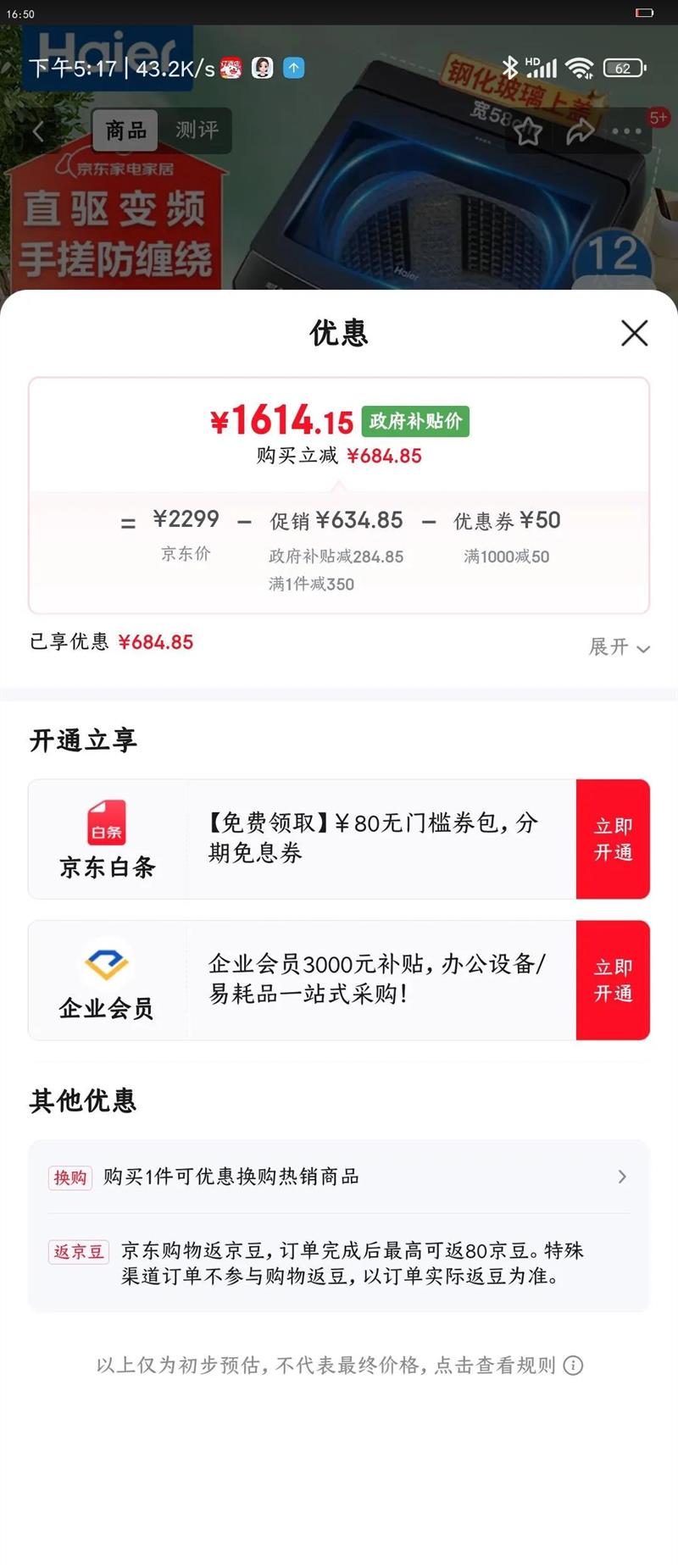
Task: View the rules via 点击查看规则 info icon
Action: [574, 1366]
